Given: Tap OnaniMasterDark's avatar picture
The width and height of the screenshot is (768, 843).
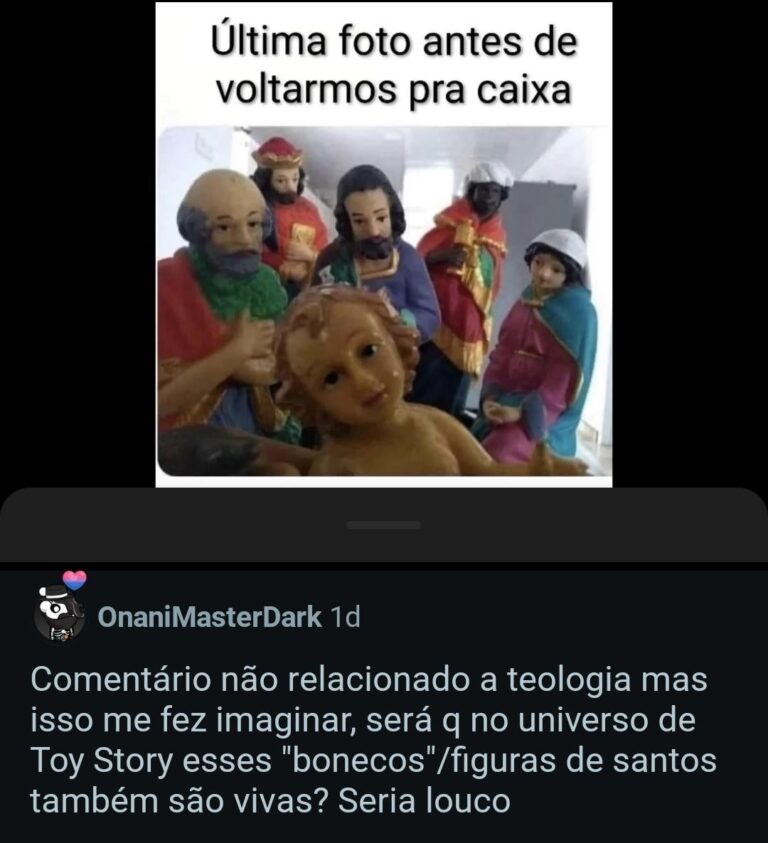Looking at the screenshot, I should coord(60,613).
